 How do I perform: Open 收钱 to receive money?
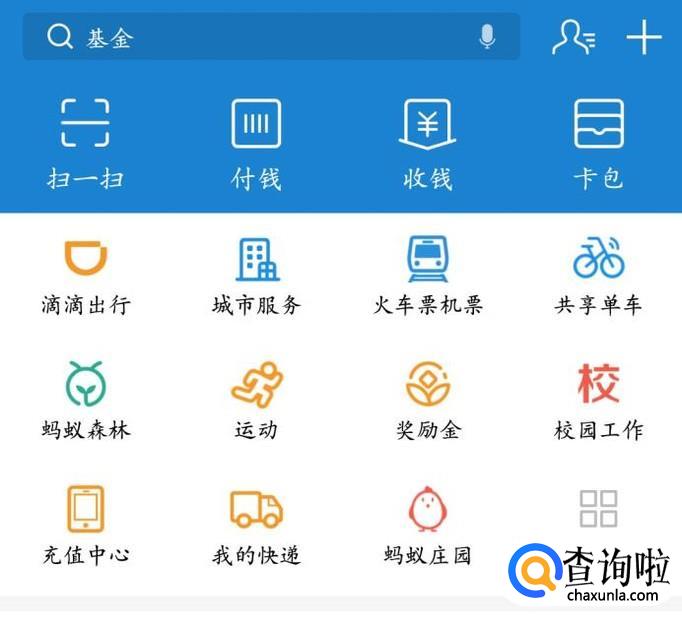[427, 144]
